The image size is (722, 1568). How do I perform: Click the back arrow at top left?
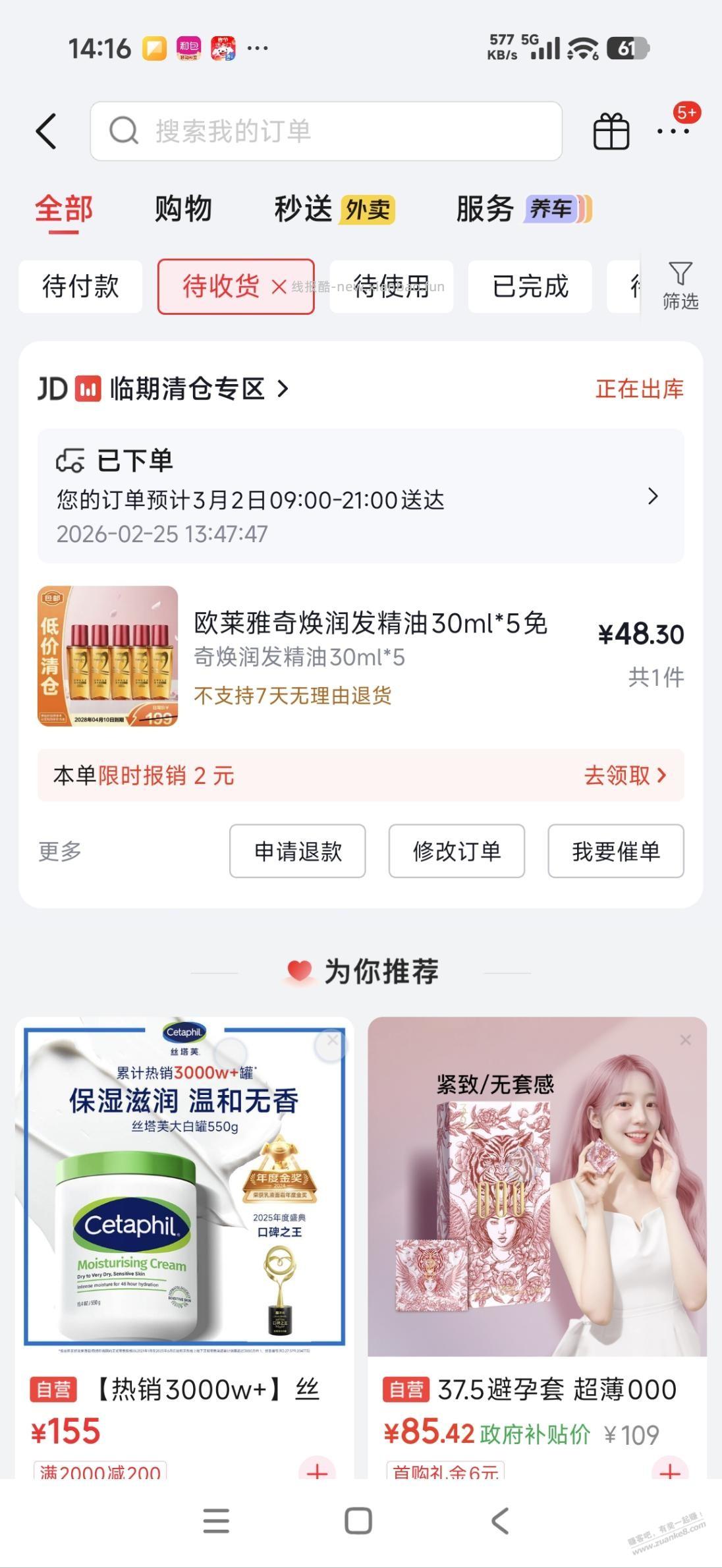coord(45,130)
